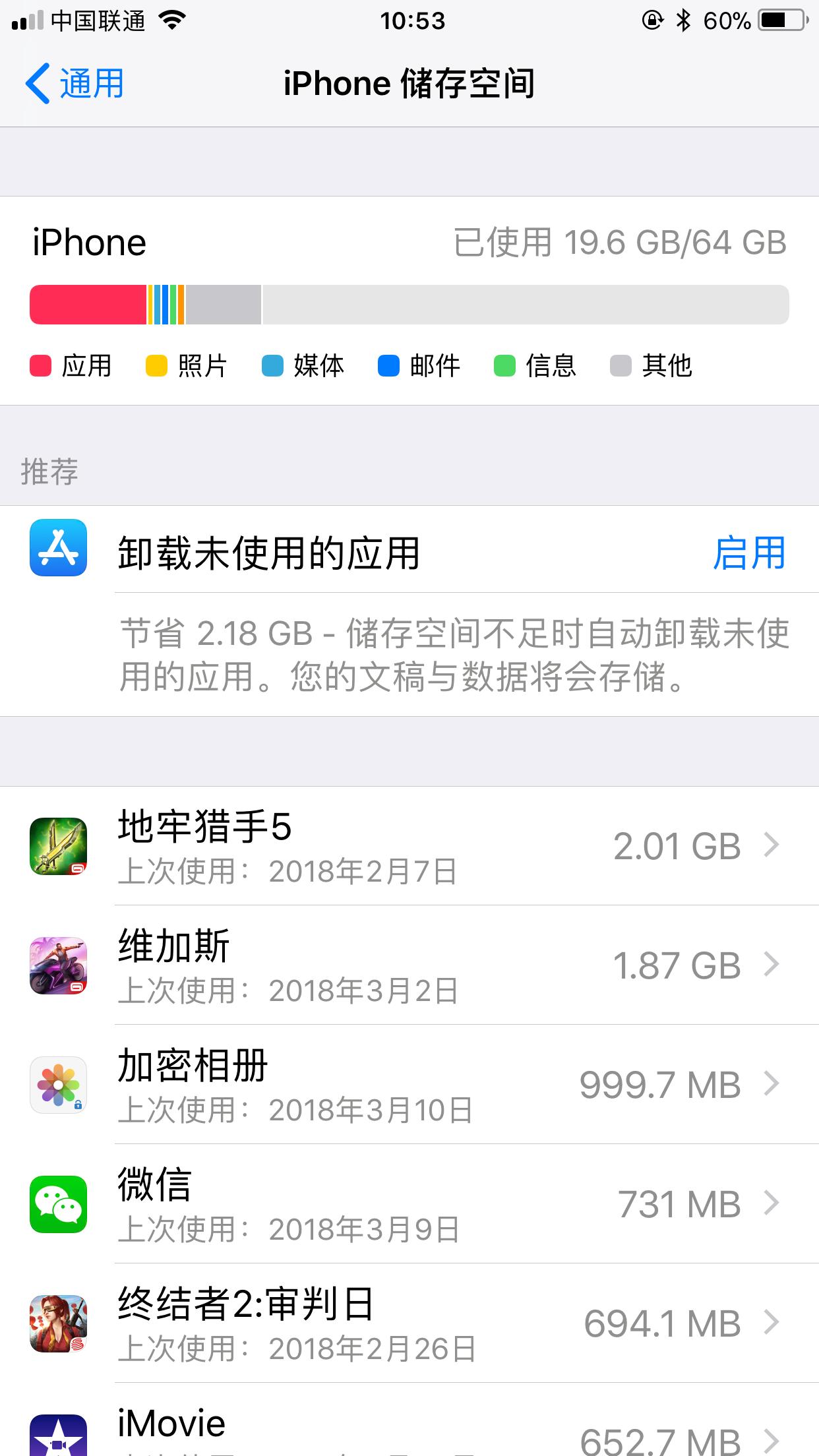Tap the 维加斯 game icon

point(58,966)
